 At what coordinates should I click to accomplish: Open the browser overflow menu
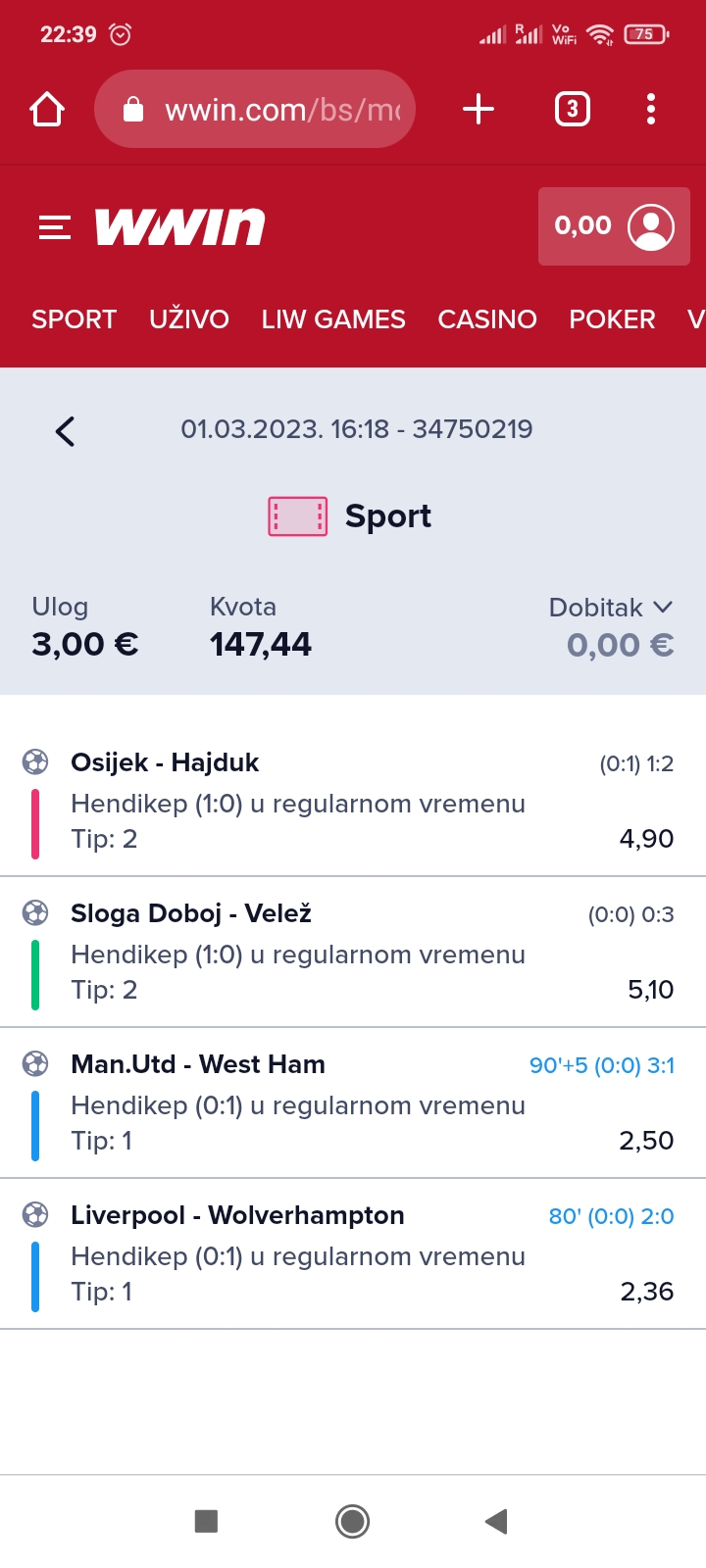651,109
